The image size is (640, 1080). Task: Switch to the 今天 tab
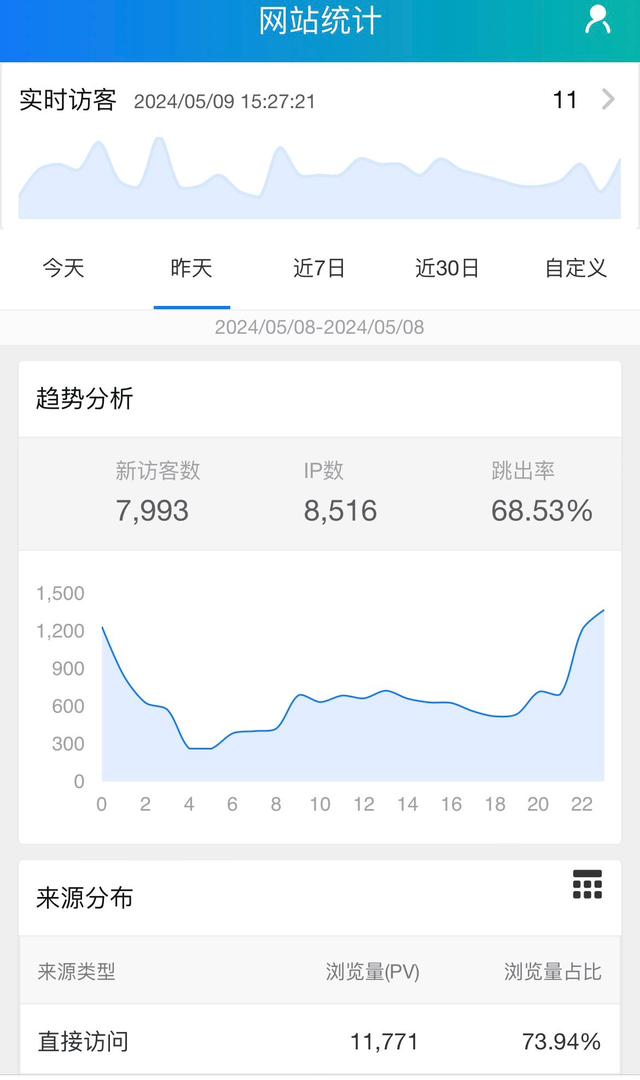63,268
